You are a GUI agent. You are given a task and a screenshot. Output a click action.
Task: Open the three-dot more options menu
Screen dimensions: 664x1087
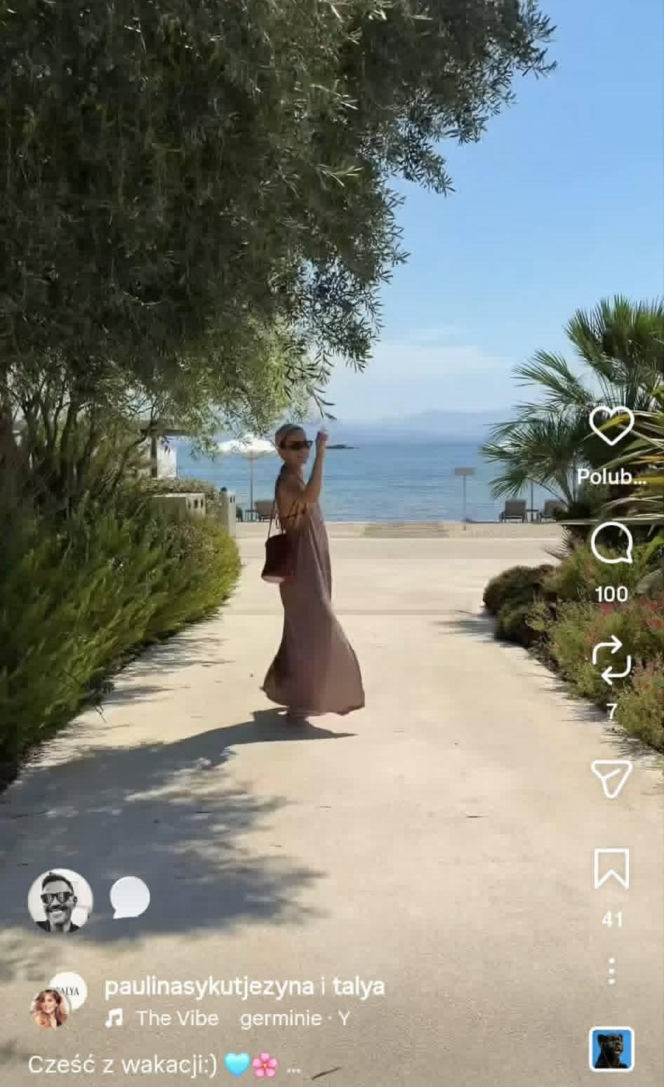point(611,971)
